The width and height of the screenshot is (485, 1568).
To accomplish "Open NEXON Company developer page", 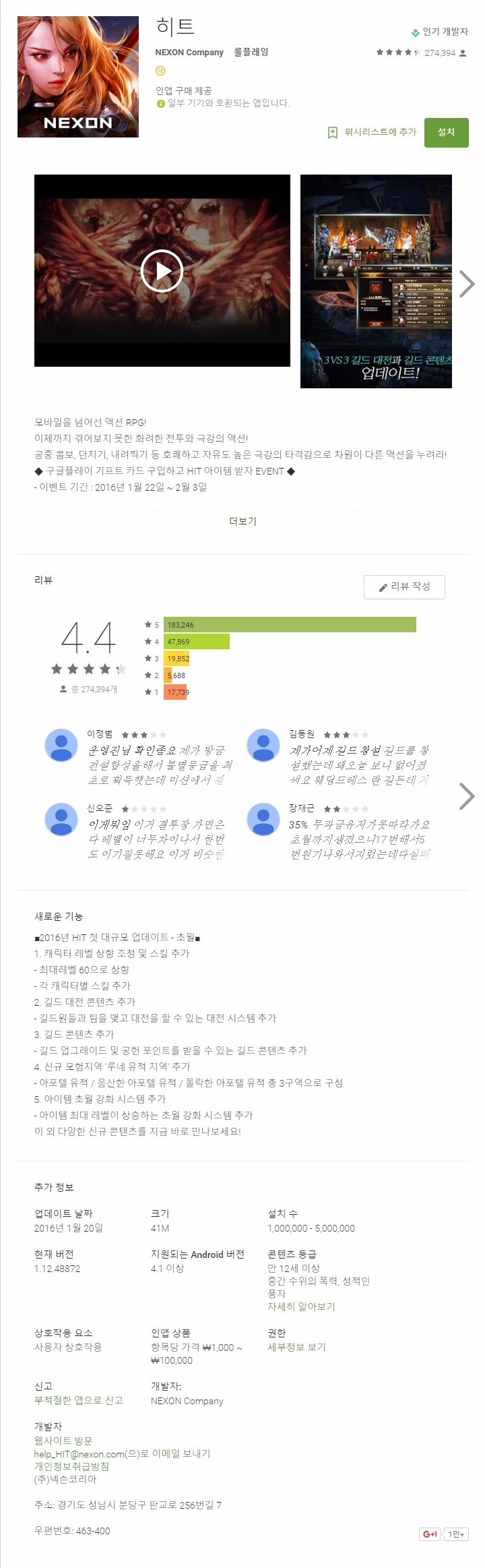I will pyautogui.click(x=189, y=52).
